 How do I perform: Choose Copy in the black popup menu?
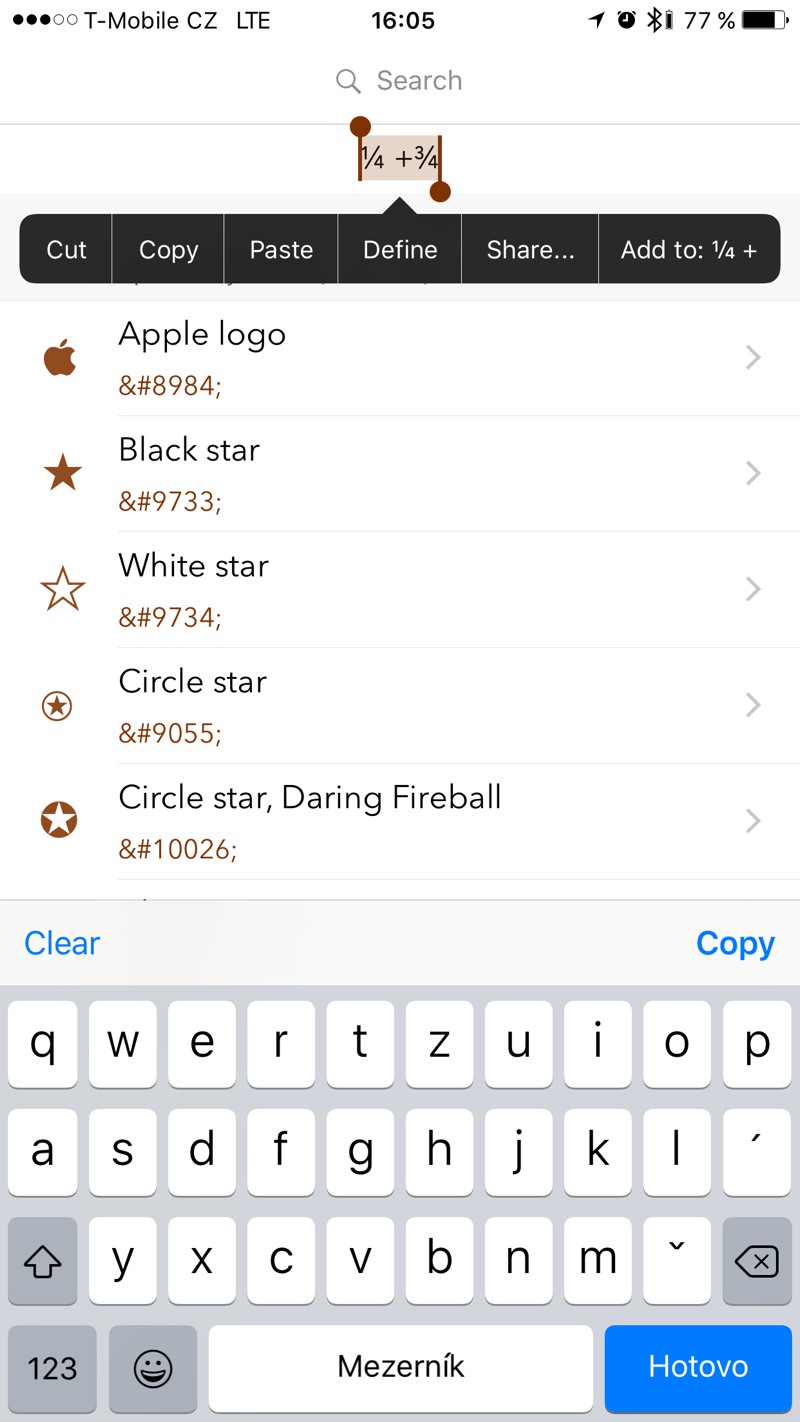pyautogui.click(x=168, y=250)
